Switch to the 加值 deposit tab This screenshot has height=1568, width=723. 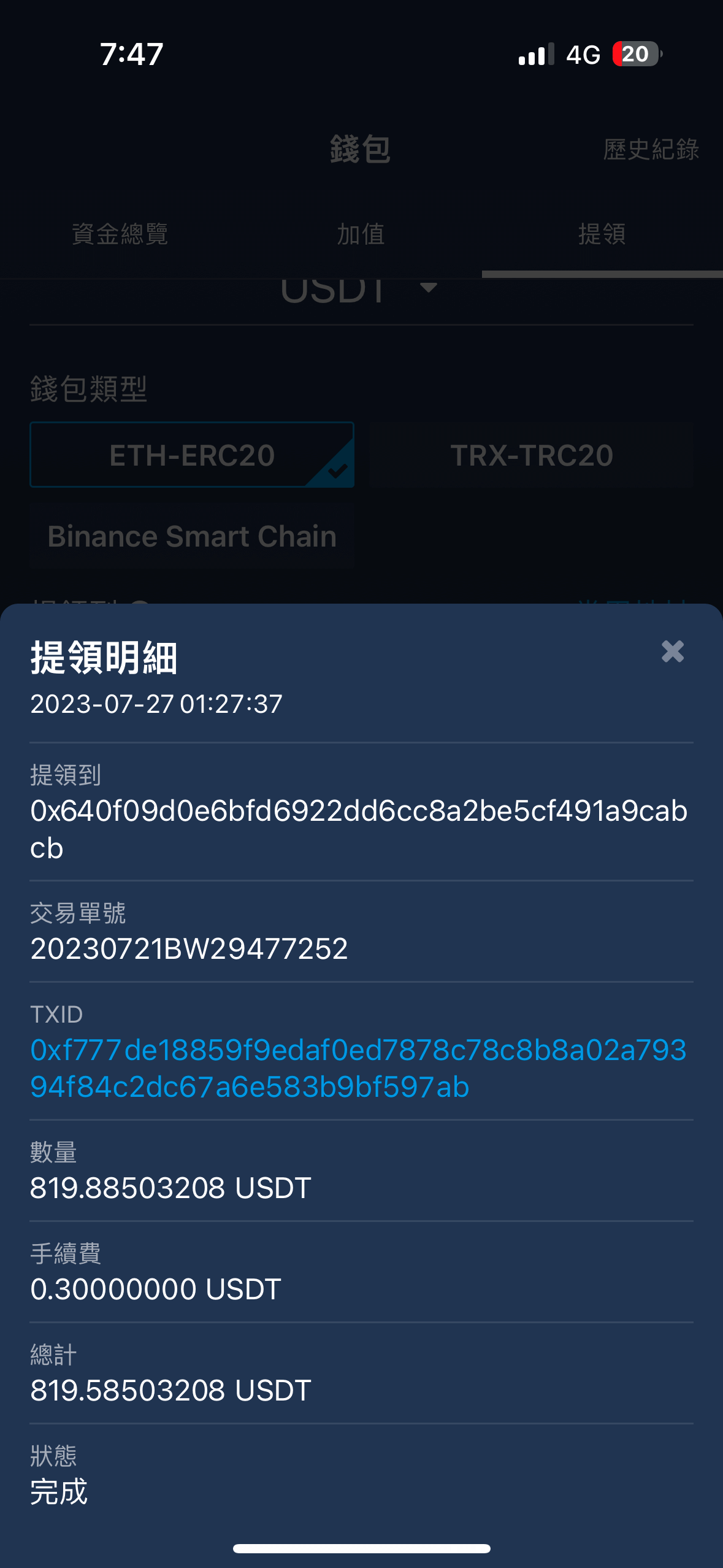point(361,234)
